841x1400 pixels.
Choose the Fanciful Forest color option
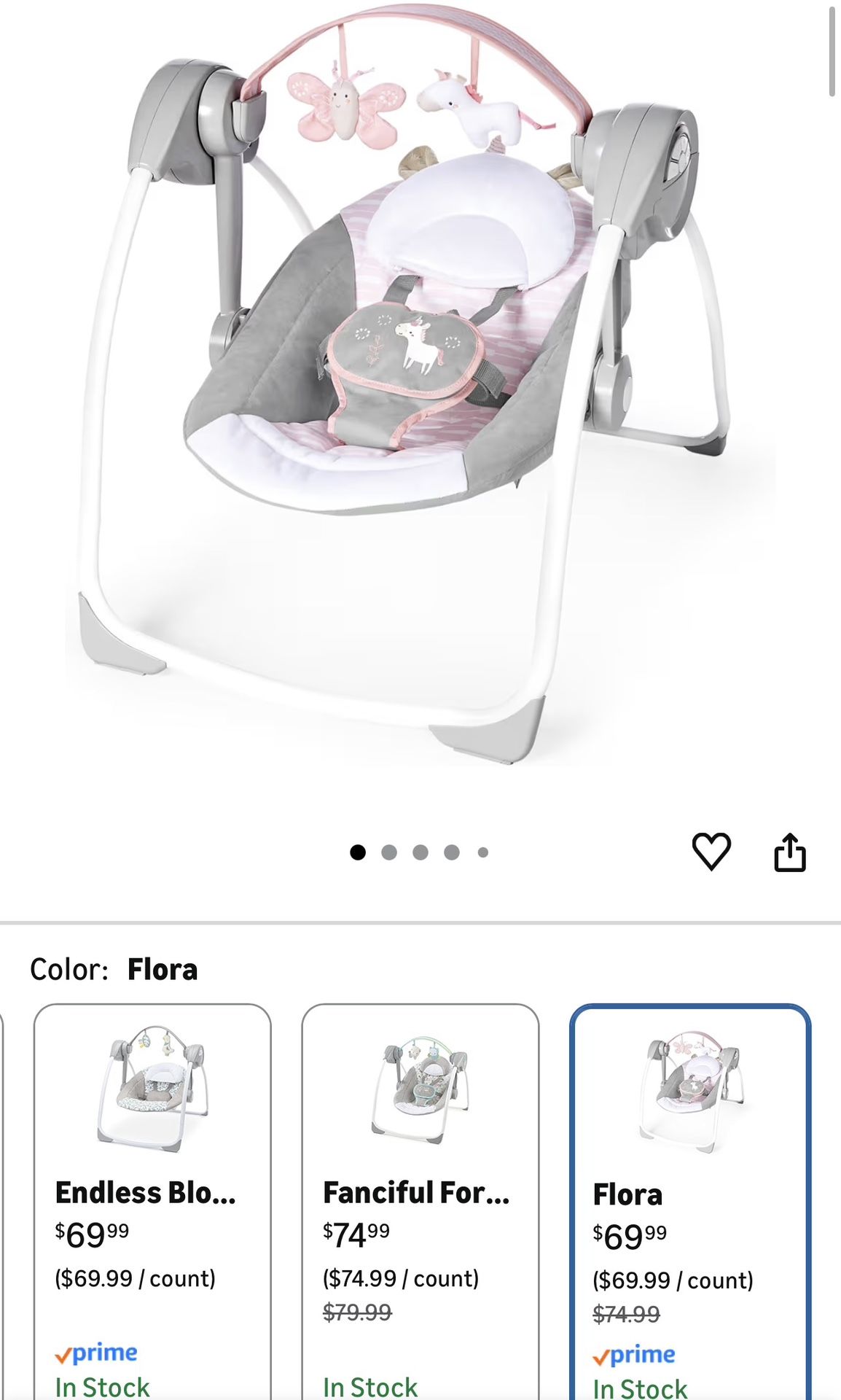[x=420, y=1196]
